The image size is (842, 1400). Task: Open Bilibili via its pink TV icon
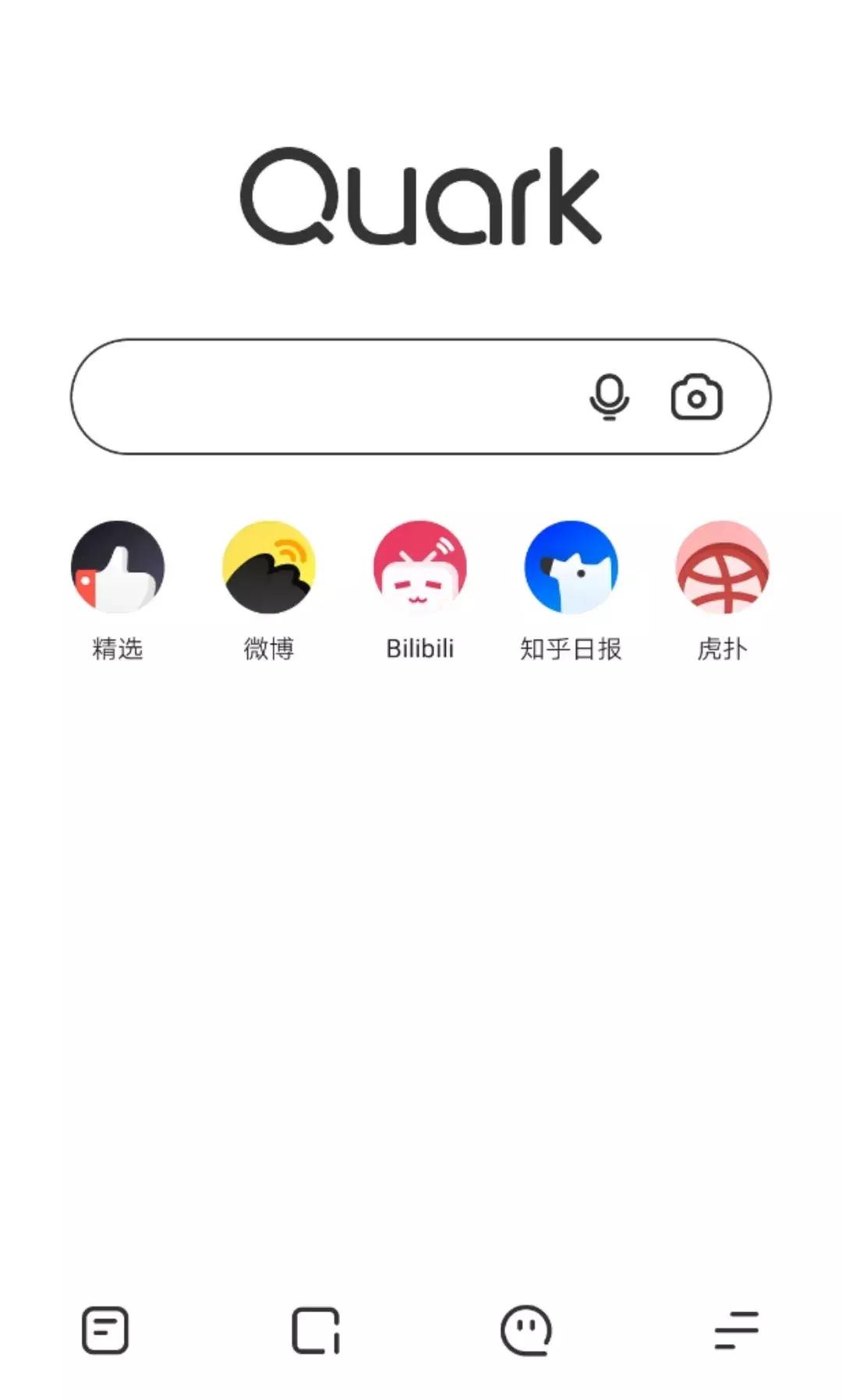[420, 568]
